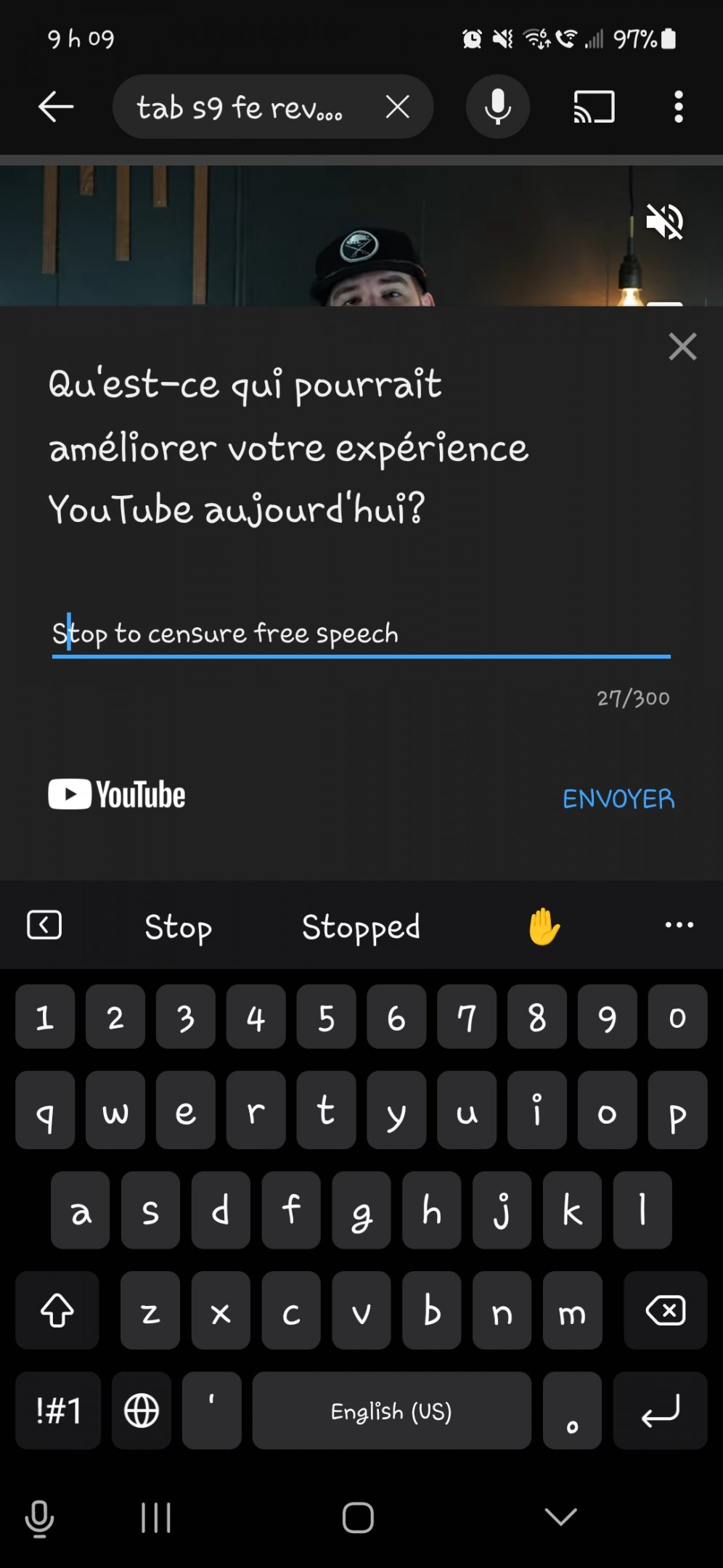Choose the "Stopped" keyboard suggestion

click(x=361, y=927)
